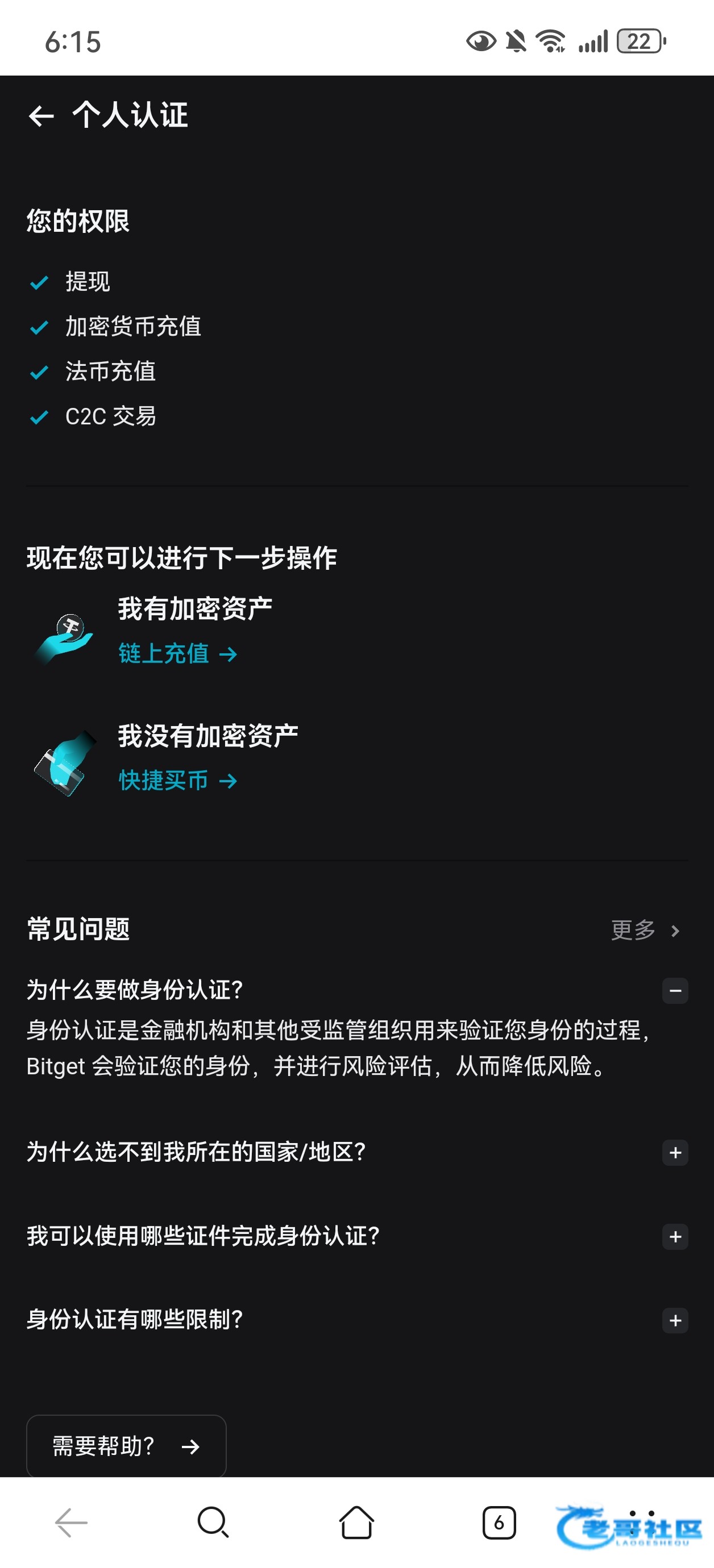The image size is (714, 1568).
Task: Collapse 为什么要做身份认证 answer
Action: [x=675, y=991]
